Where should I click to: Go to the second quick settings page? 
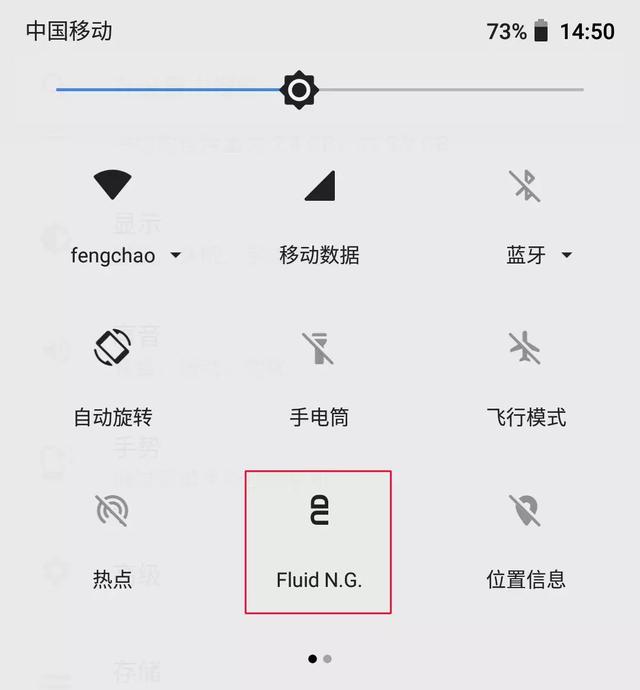click(327, 659)
